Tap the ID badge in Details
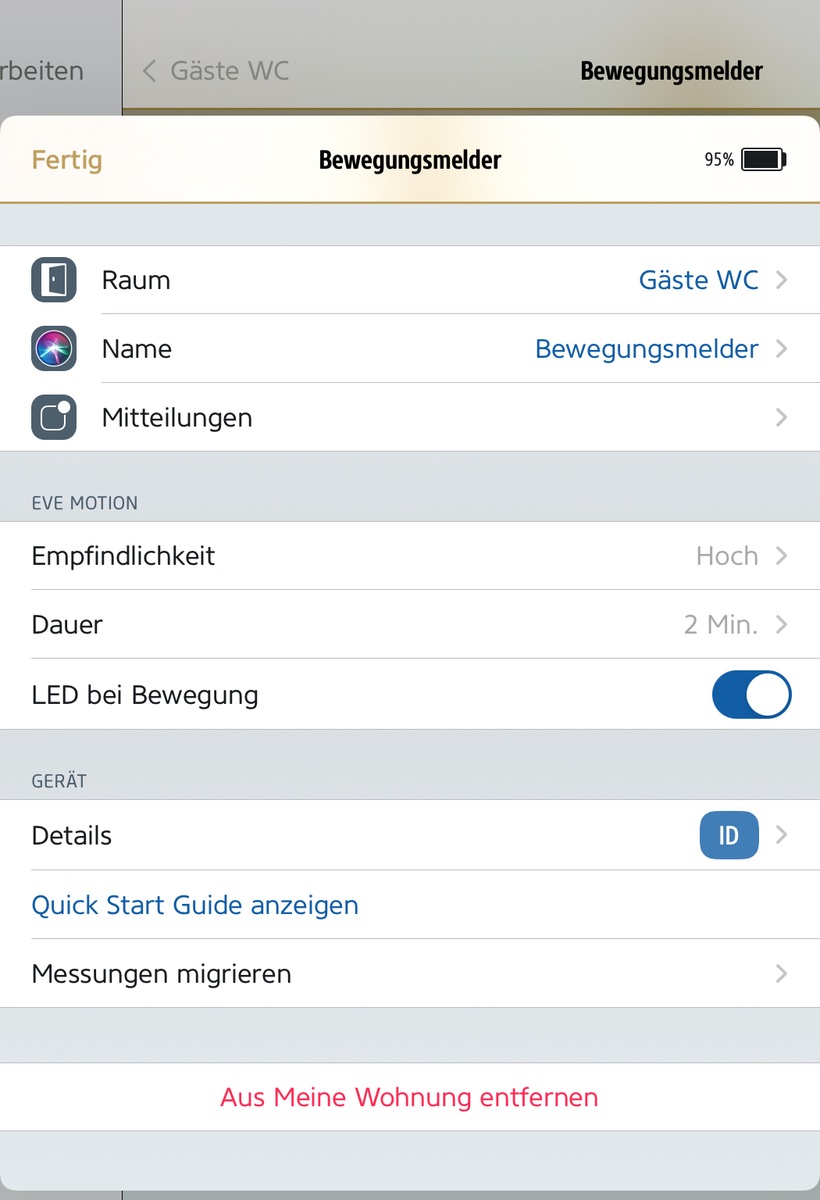This screenshot has height=1200, width=820. click(x=728, y=836)
